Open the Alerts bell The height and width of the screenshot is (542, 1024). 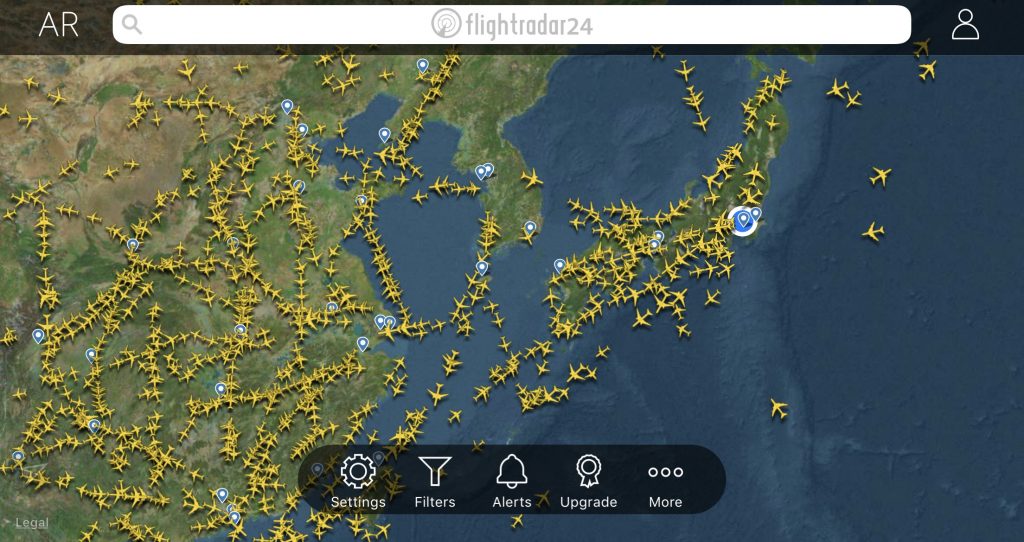pyautogui.click(x=512, y=481)
